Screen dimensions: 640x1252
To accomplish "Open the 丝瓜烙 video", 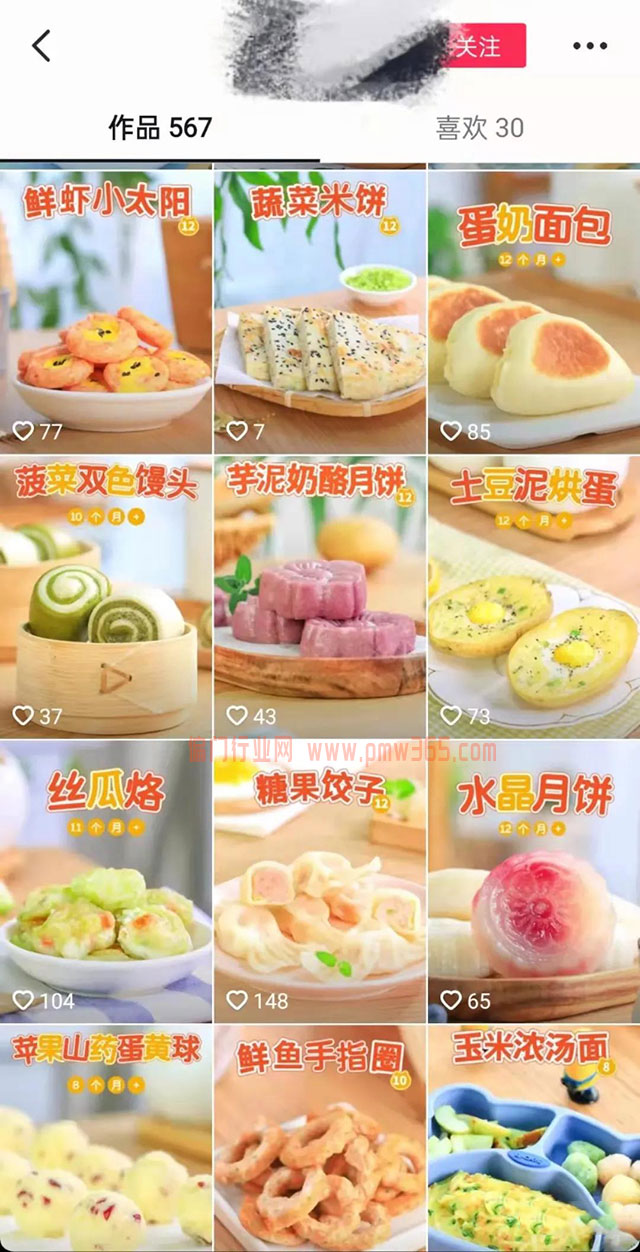I will coord(106,880).
